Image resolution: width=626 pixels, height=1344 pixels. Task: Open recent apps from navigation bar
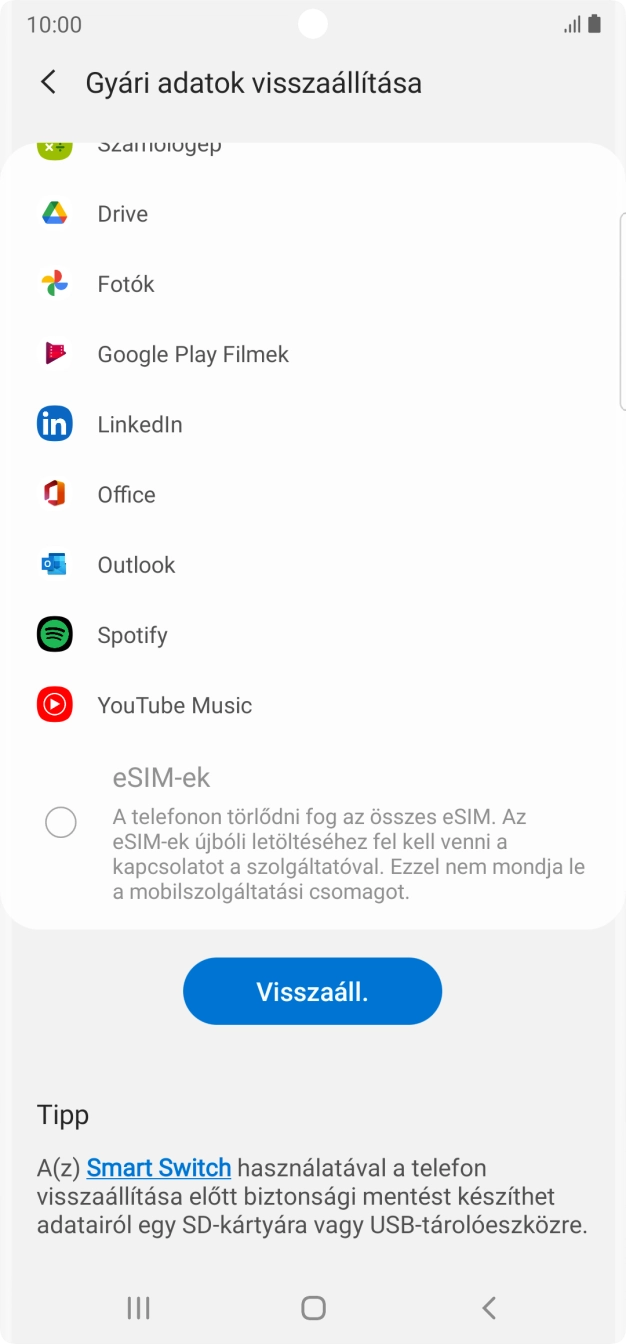pos(138,1307)
